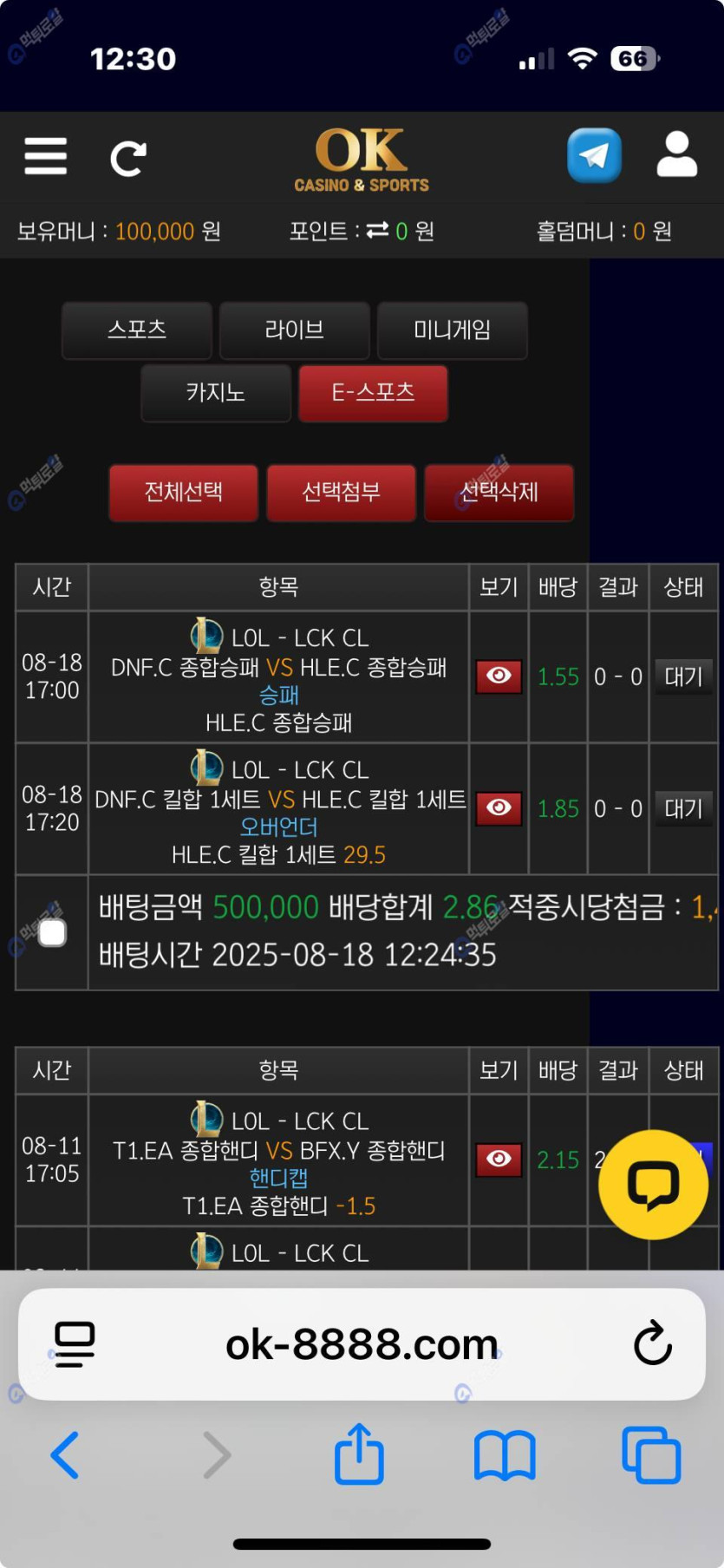Image resolution: width=724 pixels, height=1568 pixels.
Task: View details of DNF.C vs HLE.C 종합승패 bet
Action: [499, 676]
